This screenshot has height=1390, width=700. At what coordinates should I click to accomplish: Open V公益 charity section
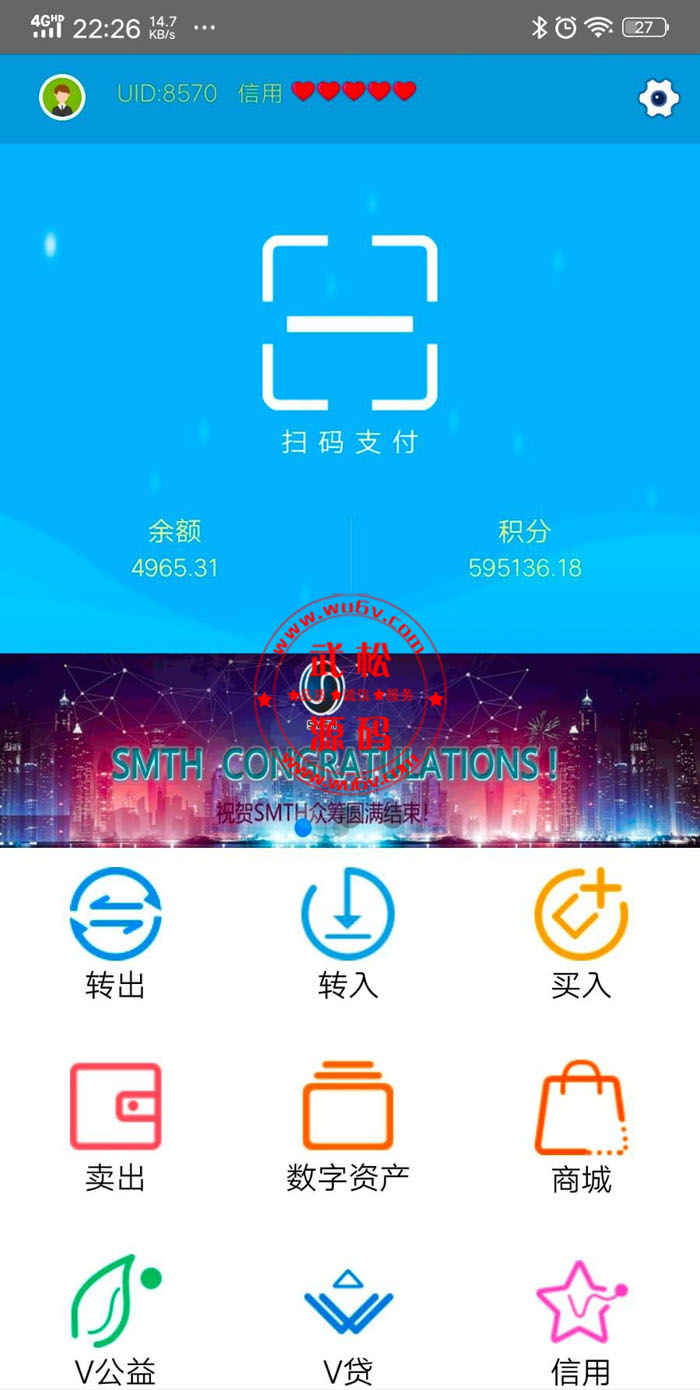[x=116, y=1320]
